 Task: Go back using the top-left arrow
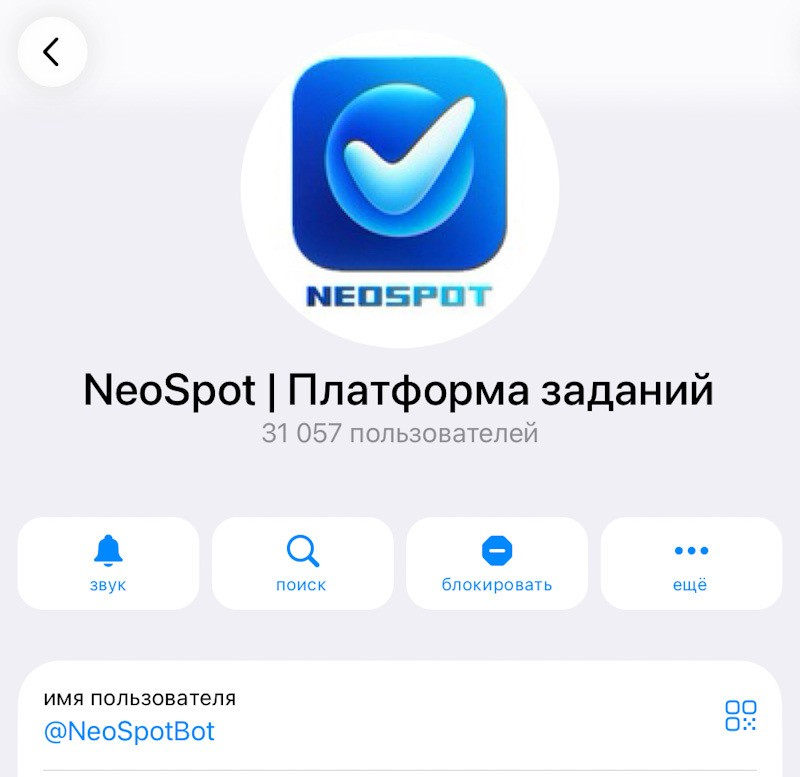pos(51,51)
